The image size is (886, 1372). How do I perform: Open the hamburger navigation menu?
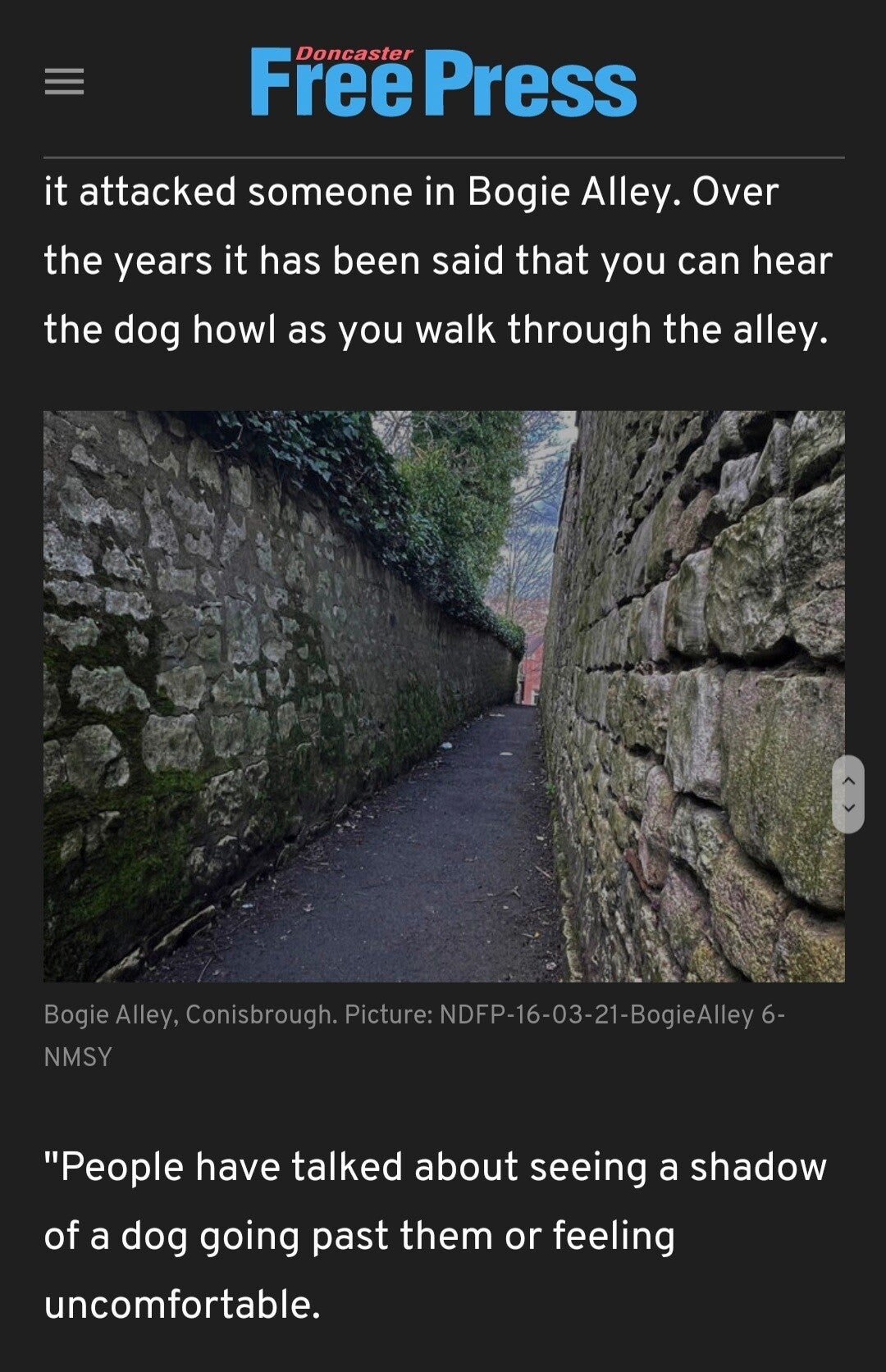(64, 82)
